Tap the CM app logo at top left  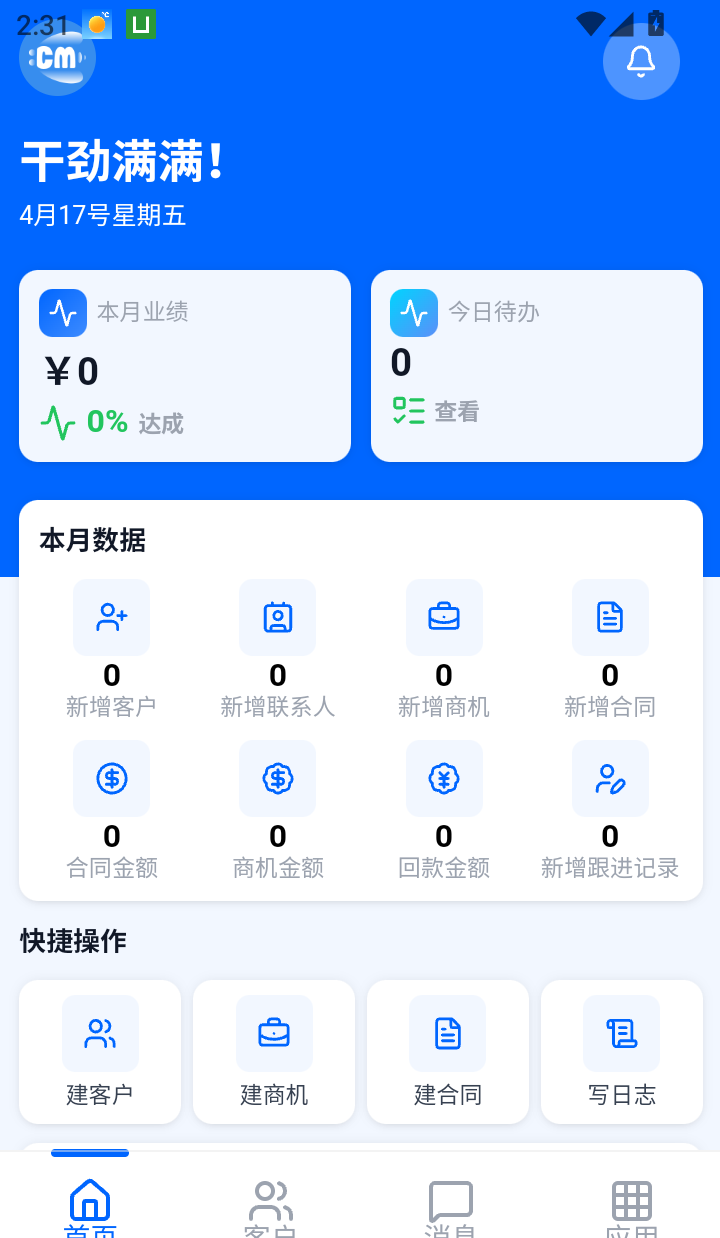[x=57, y=57]
